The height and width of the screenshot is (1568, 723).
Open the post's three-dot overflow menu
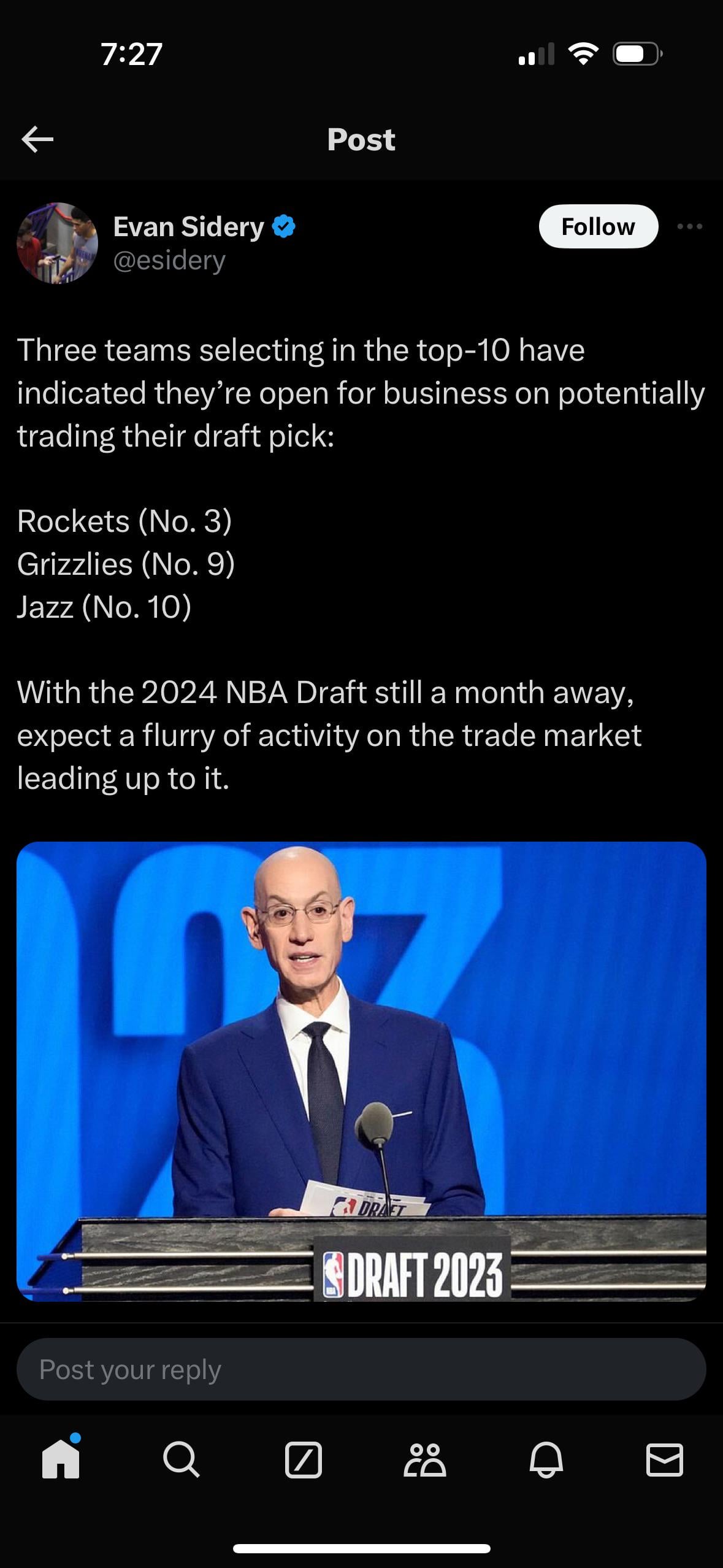tap(690, 226)
